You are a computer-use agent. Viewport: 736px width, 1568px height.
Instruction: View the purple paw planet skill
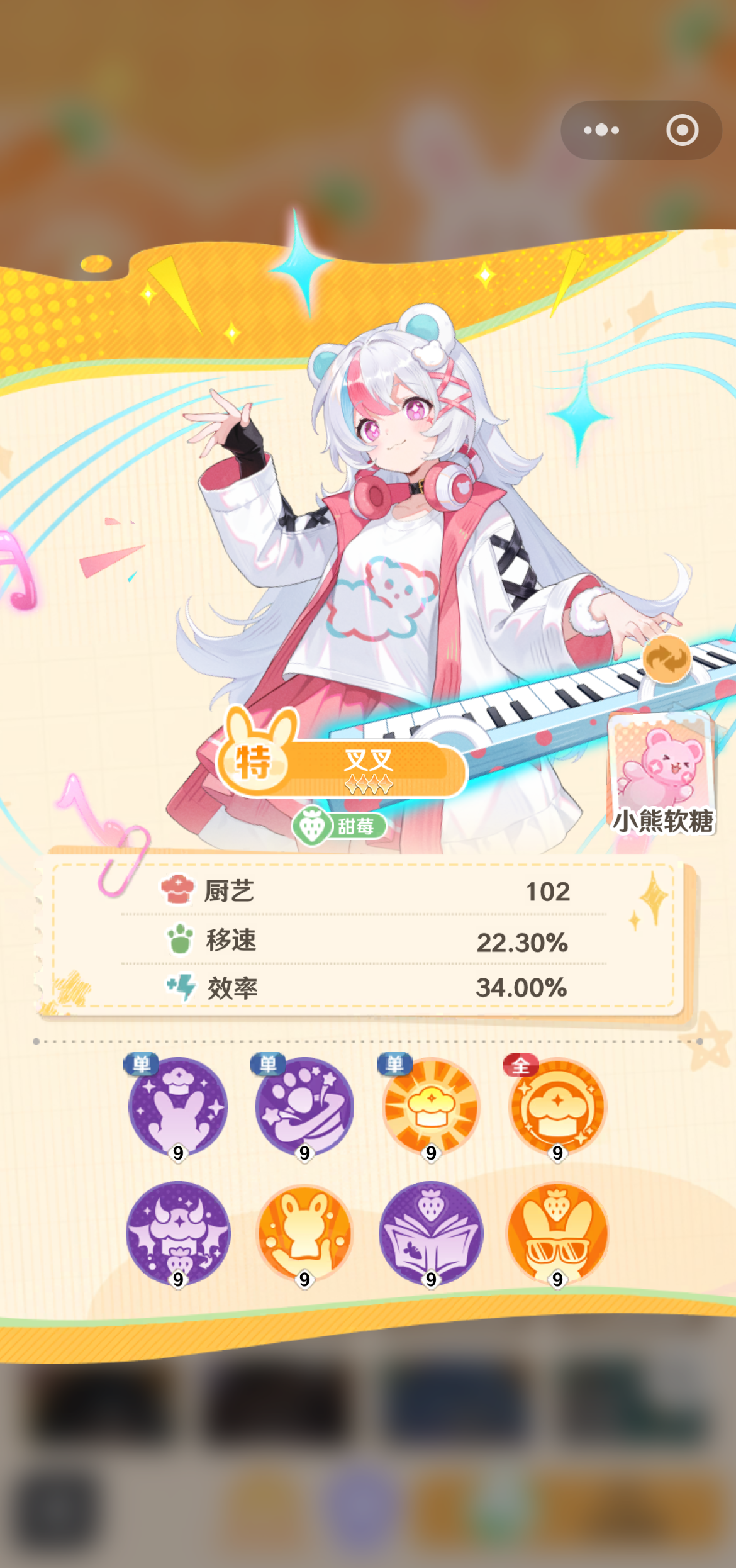pyautogui.click(x=304, y=1107)
